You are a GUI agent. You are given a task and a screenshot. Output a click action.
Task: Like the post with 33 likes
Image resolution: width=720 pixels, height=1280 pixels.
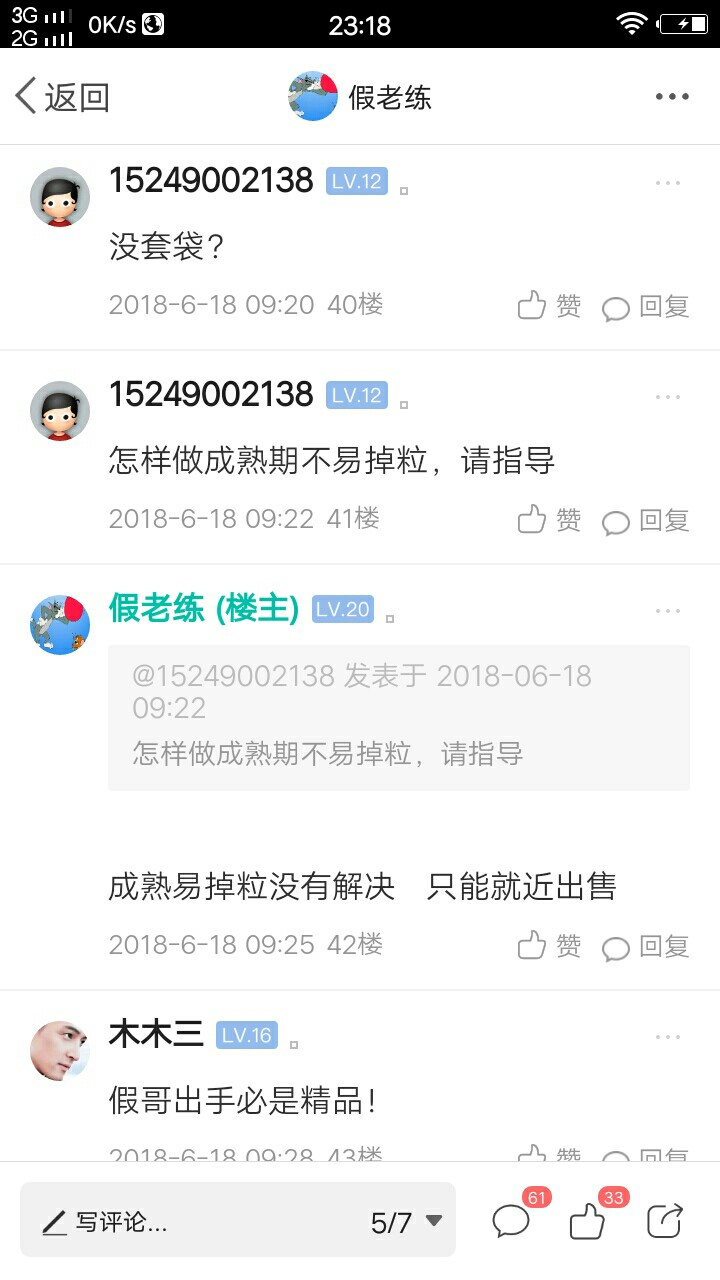588,1221
